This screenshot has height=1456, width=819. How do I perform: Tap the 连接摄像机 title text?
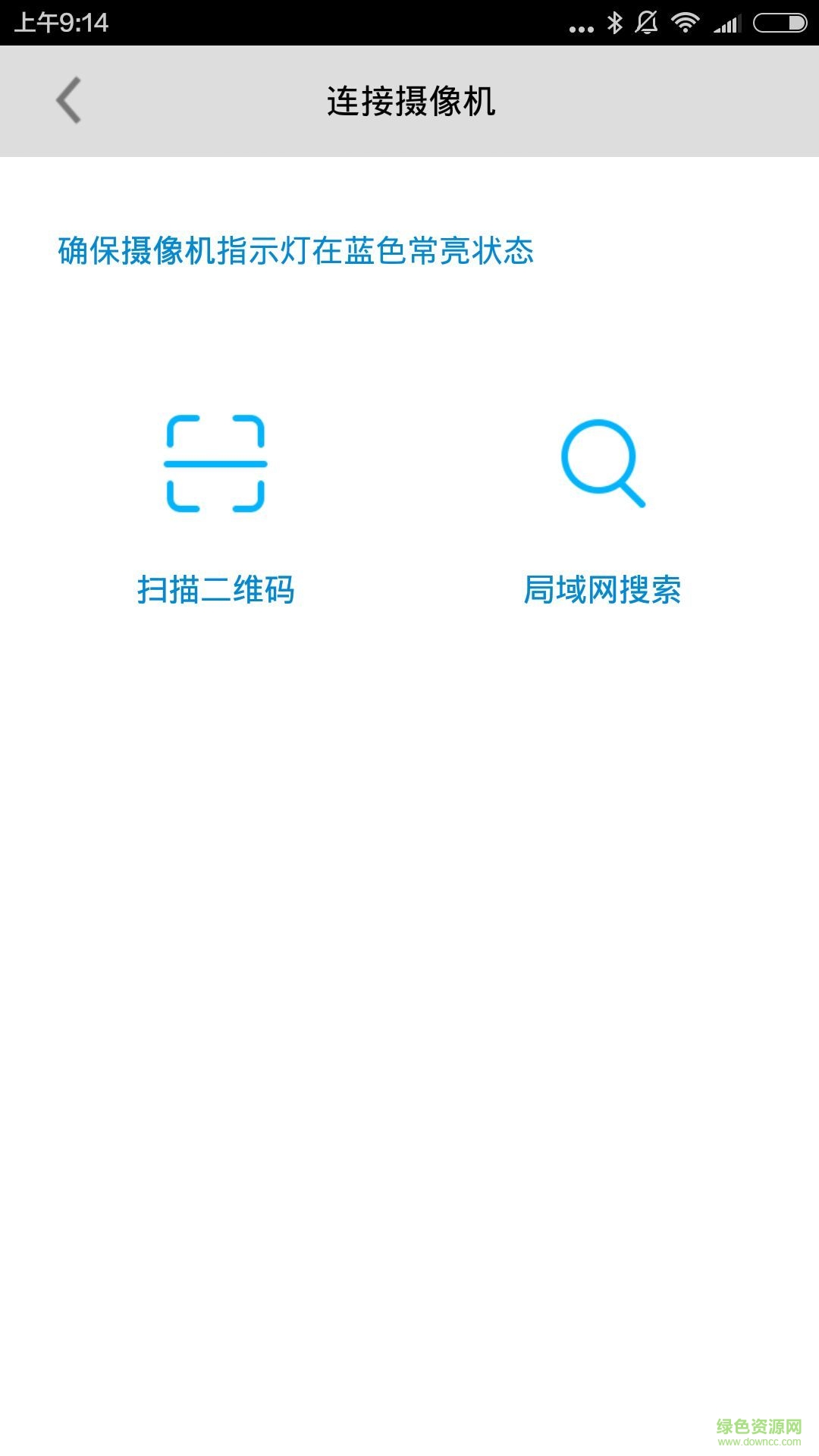(x=409, y=100)
